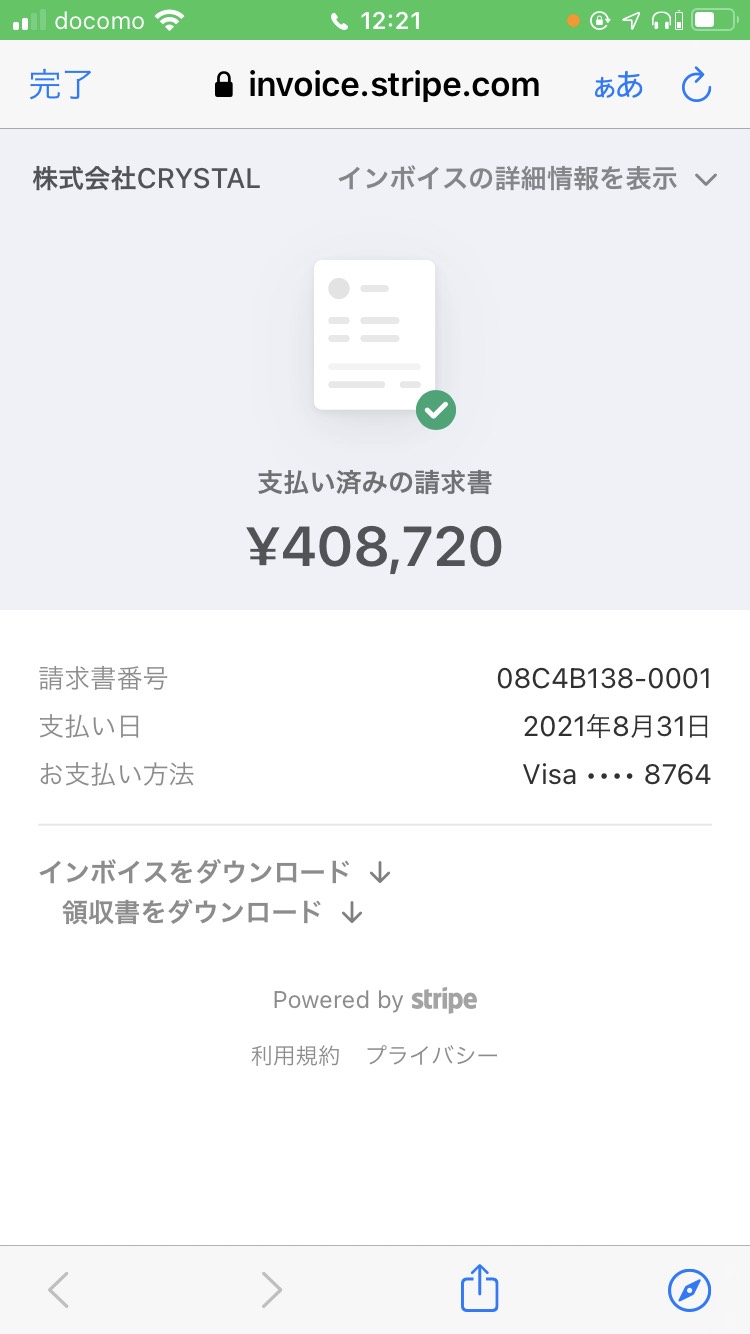Reload the invoice page

696,85
